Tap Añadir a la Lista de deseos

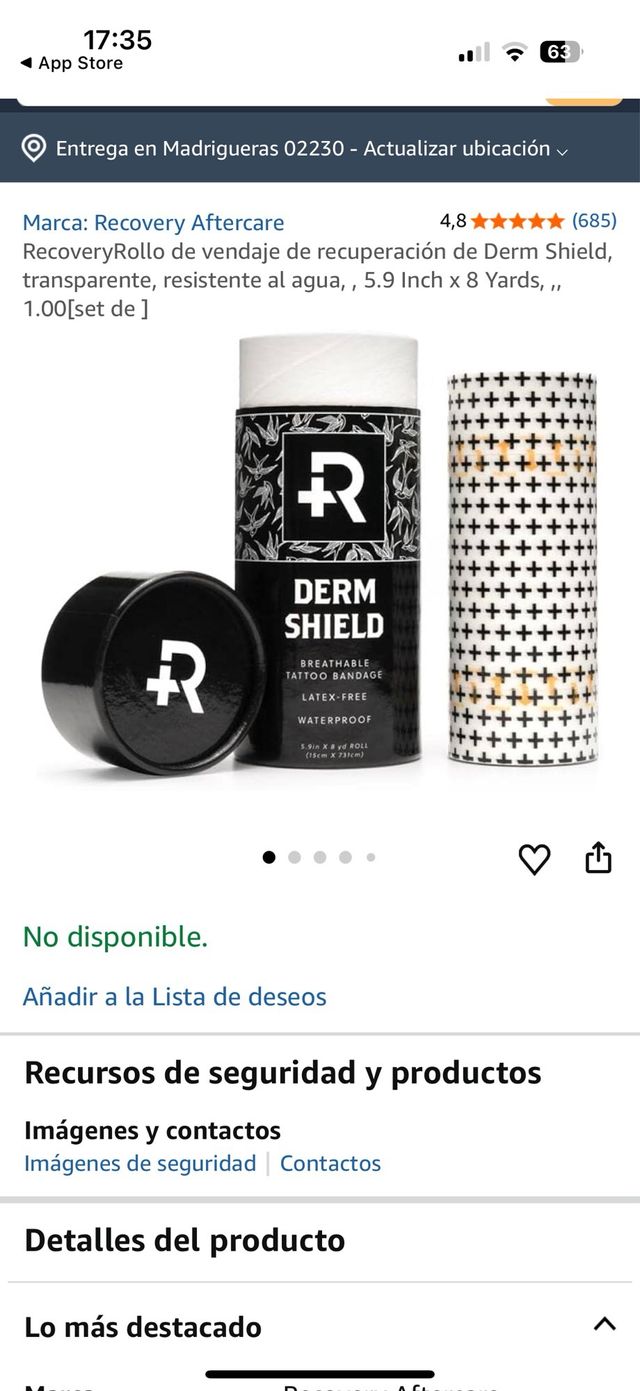(174, 996)
